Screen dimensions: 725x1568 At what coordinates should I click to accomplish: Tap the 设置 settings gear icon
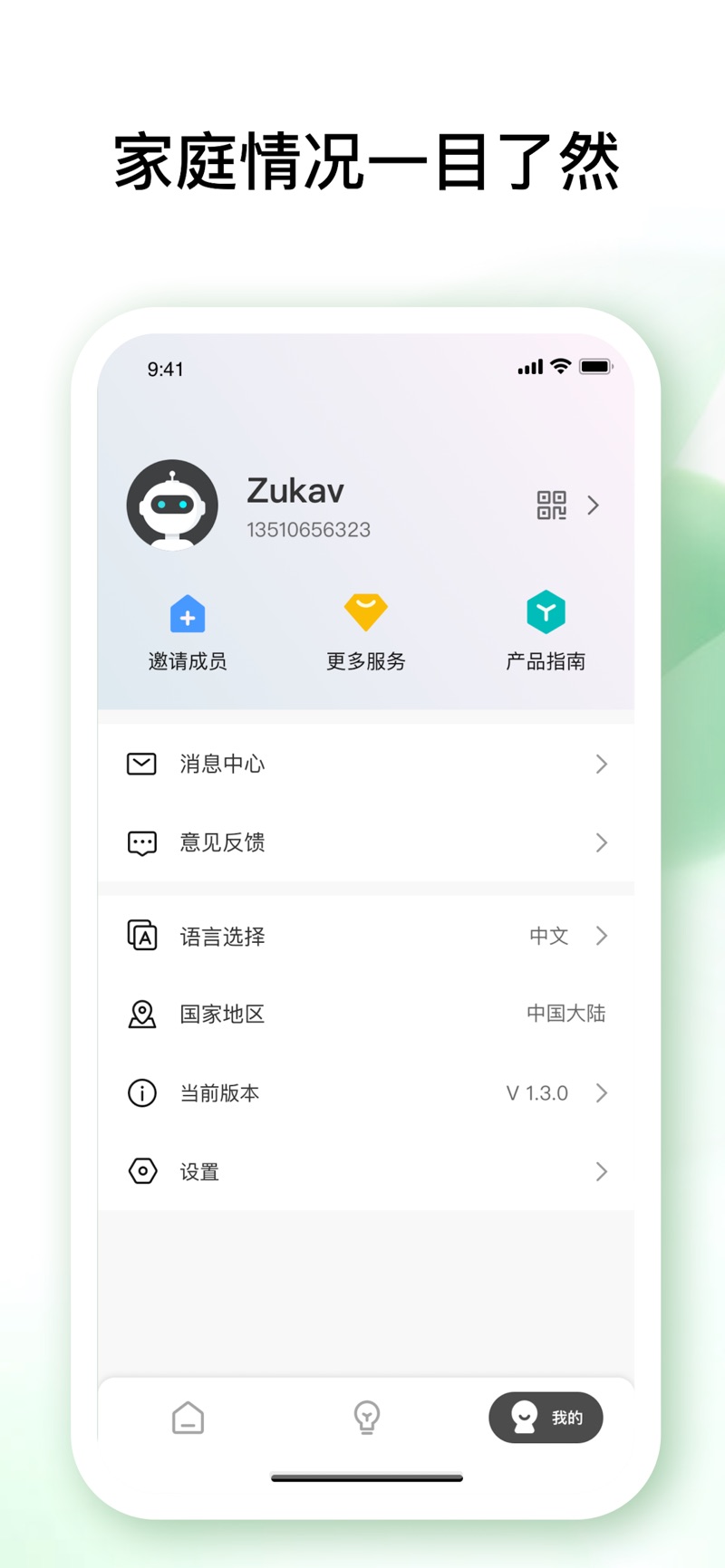click(x=142, y=1170)
